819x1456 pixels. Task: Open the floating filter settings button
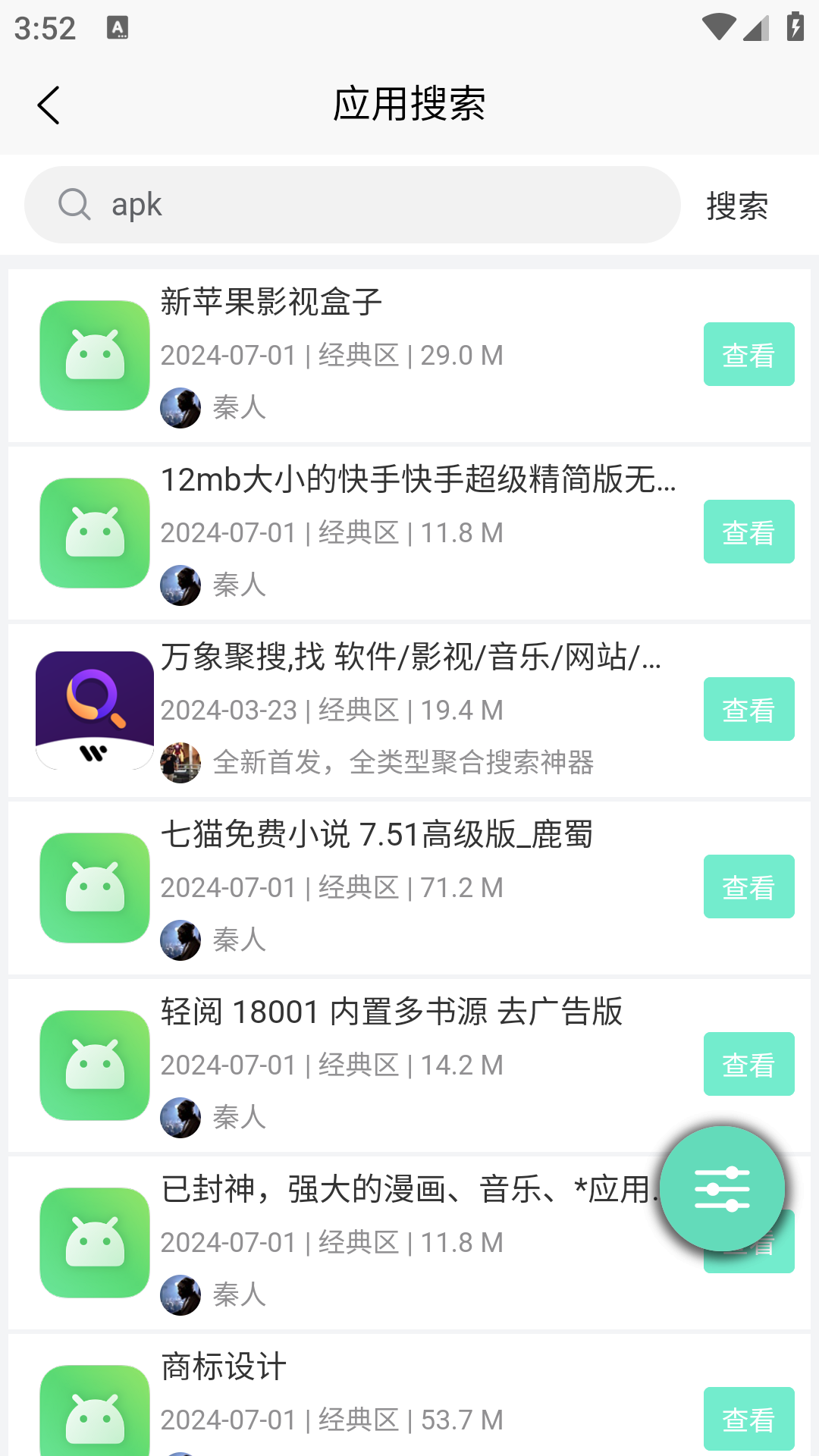point(722,1188)
